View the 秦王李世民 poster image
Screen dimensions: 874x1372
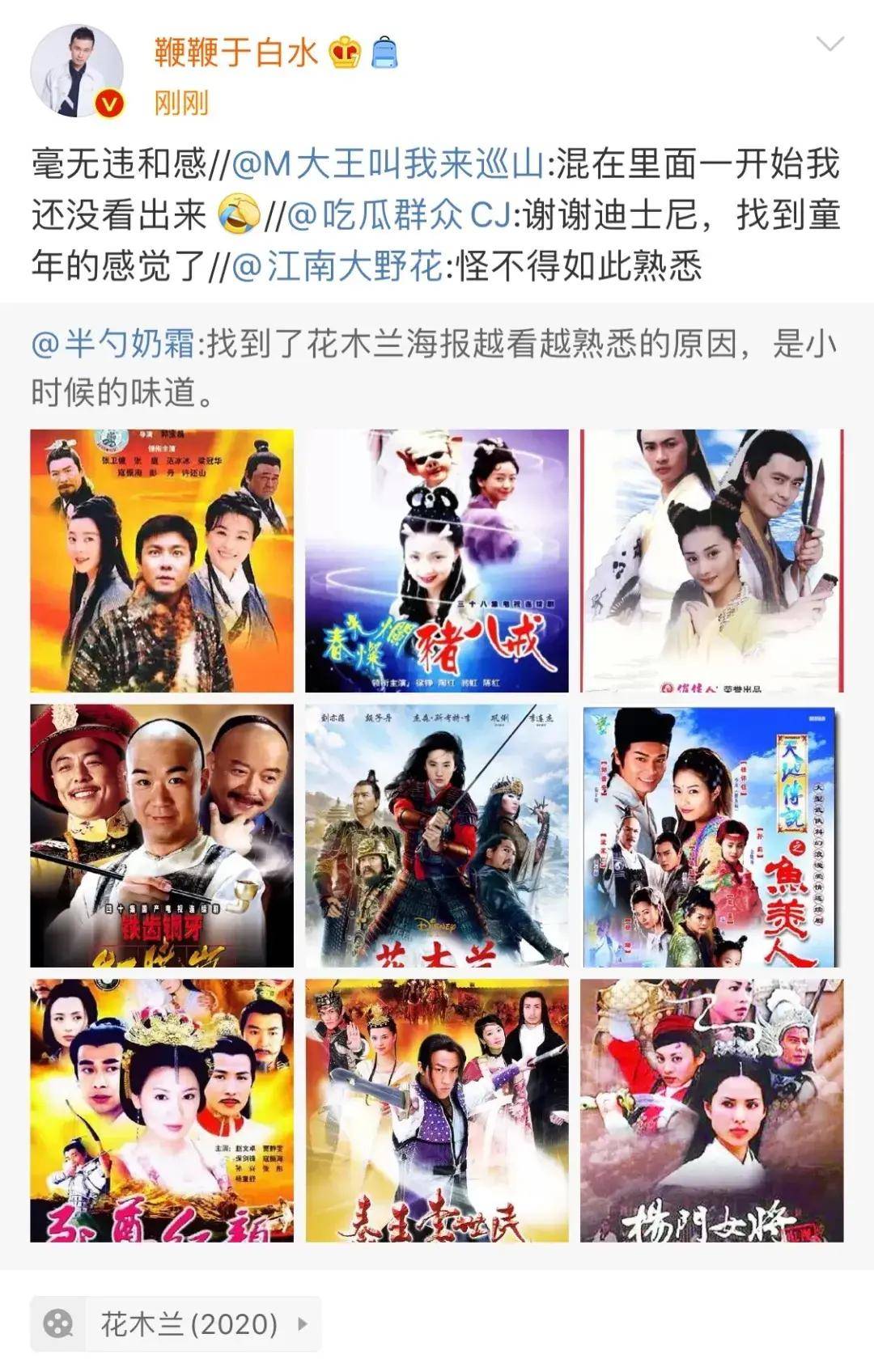click(x=436, y=1110)
